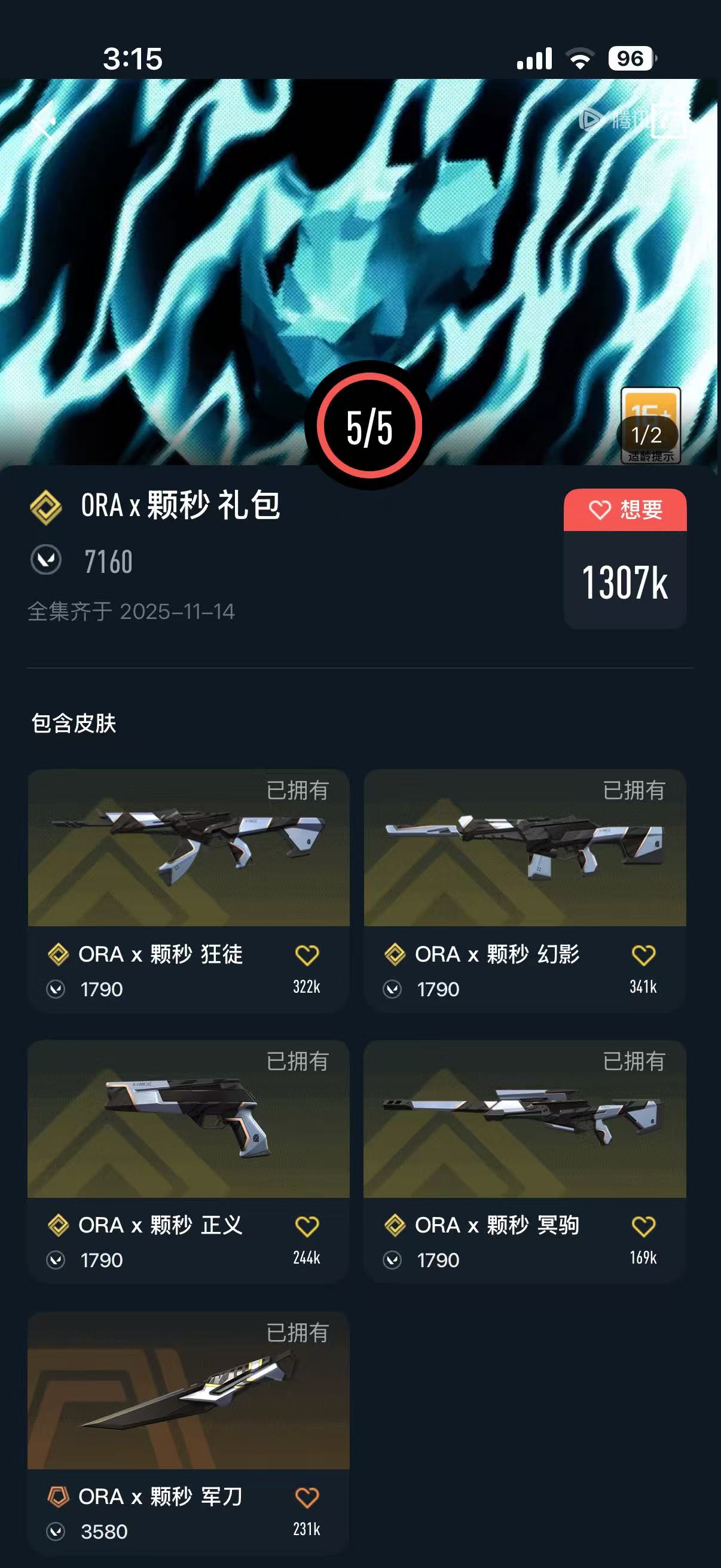Like the ORA x 颗秒 军刀 skin

307,1497
